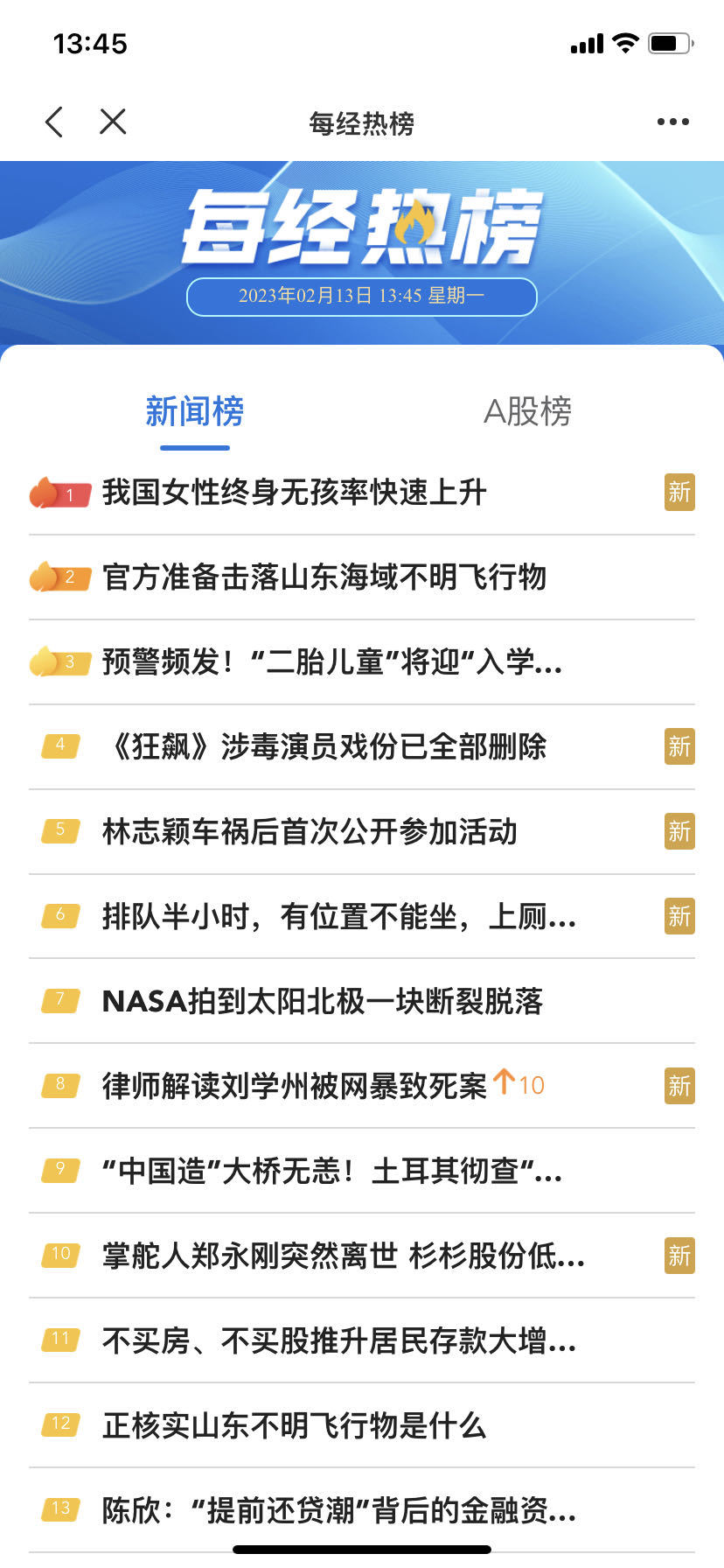Read NASA拍到太阳北极一块断裂脱落

322,1002
